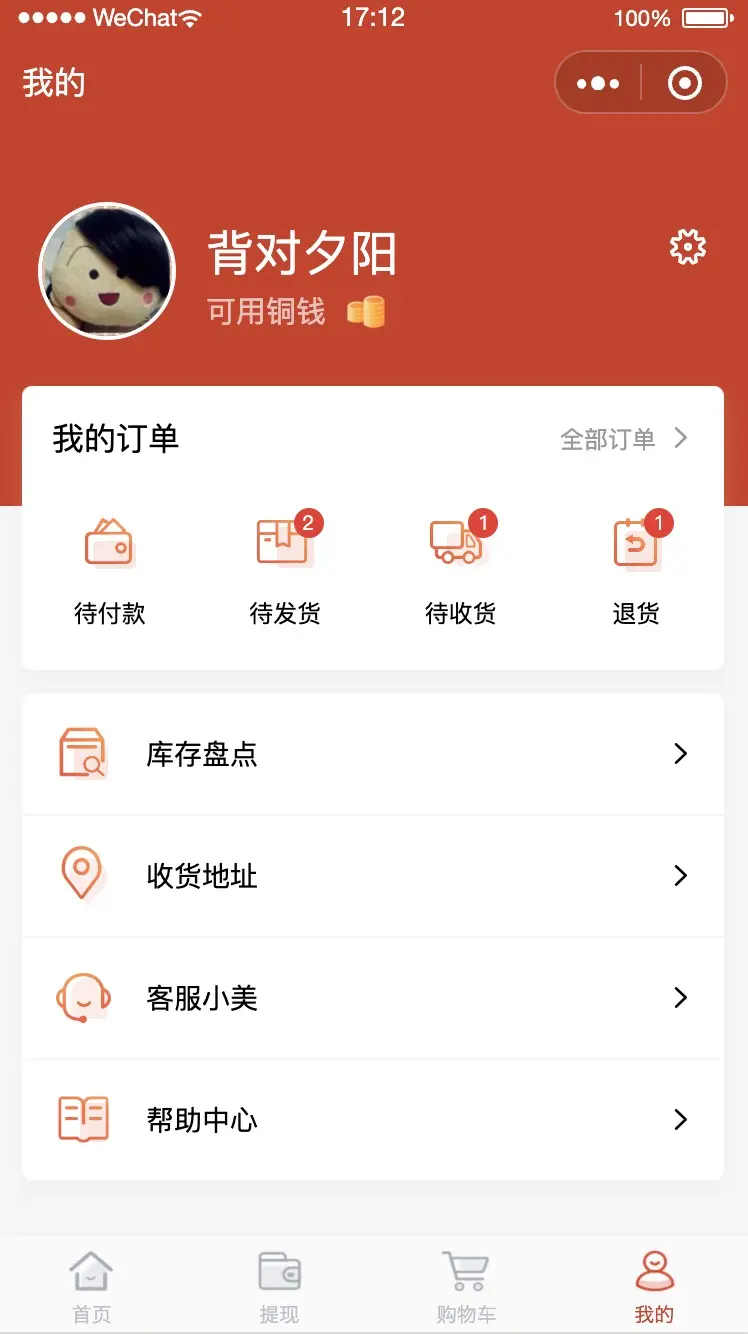Open 帮助中心 help center
Image resolution: width=748 pixels, height=1334 pixels.
click(x=372, y=1120)
